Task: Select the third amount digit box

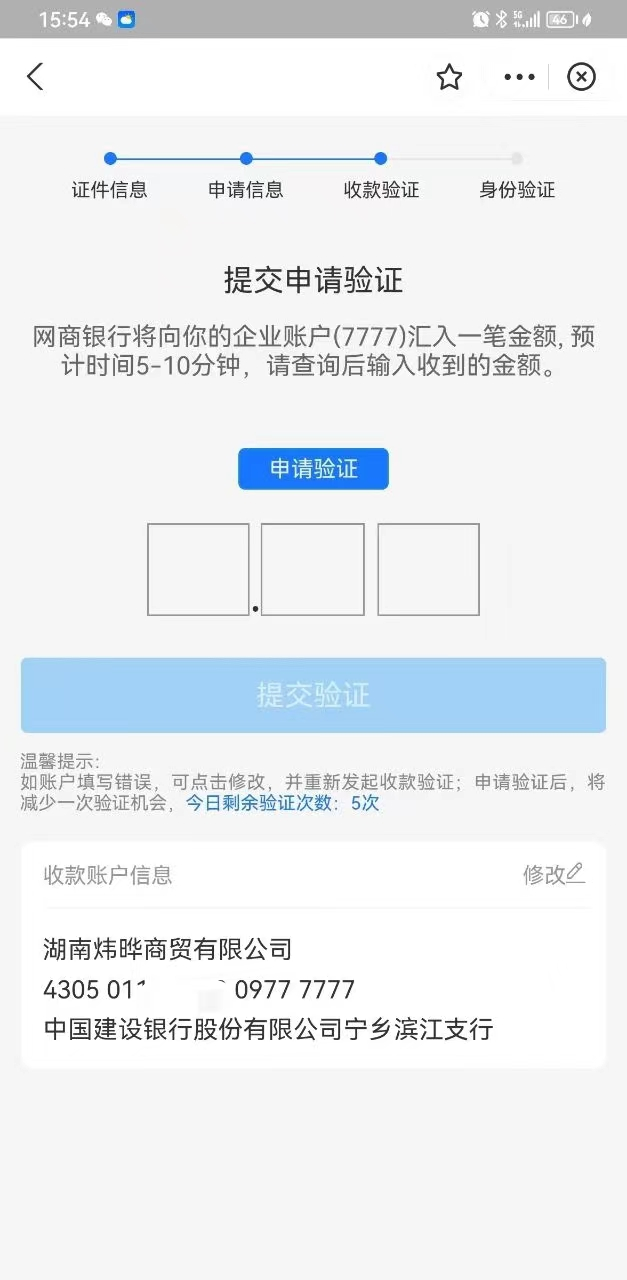Action: [x=428, y=569]
